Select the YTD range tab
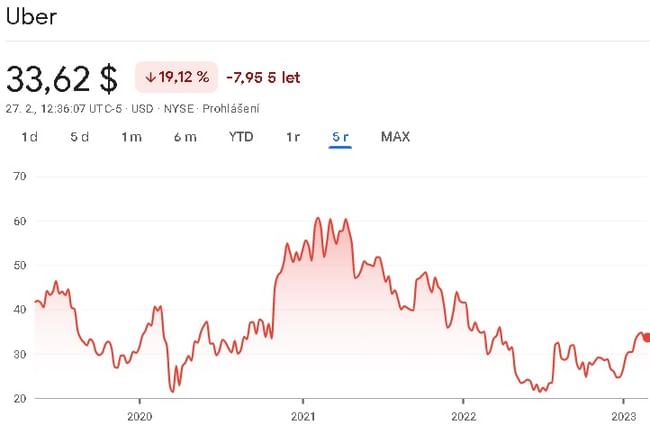The image size is (650, 426). 241,137
